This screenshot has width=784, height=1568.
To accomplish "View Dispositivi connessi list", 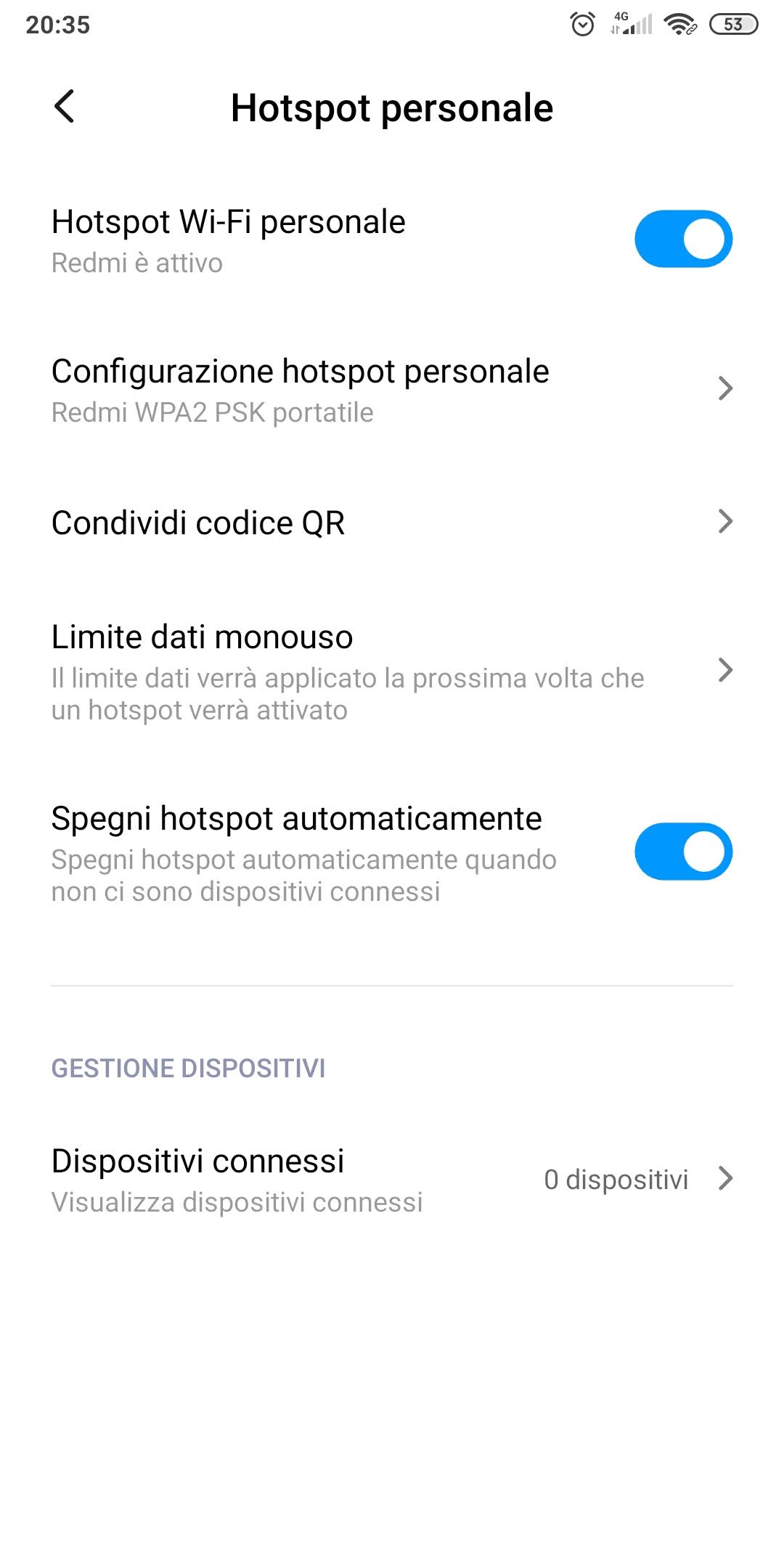I will click(392, 1179).
